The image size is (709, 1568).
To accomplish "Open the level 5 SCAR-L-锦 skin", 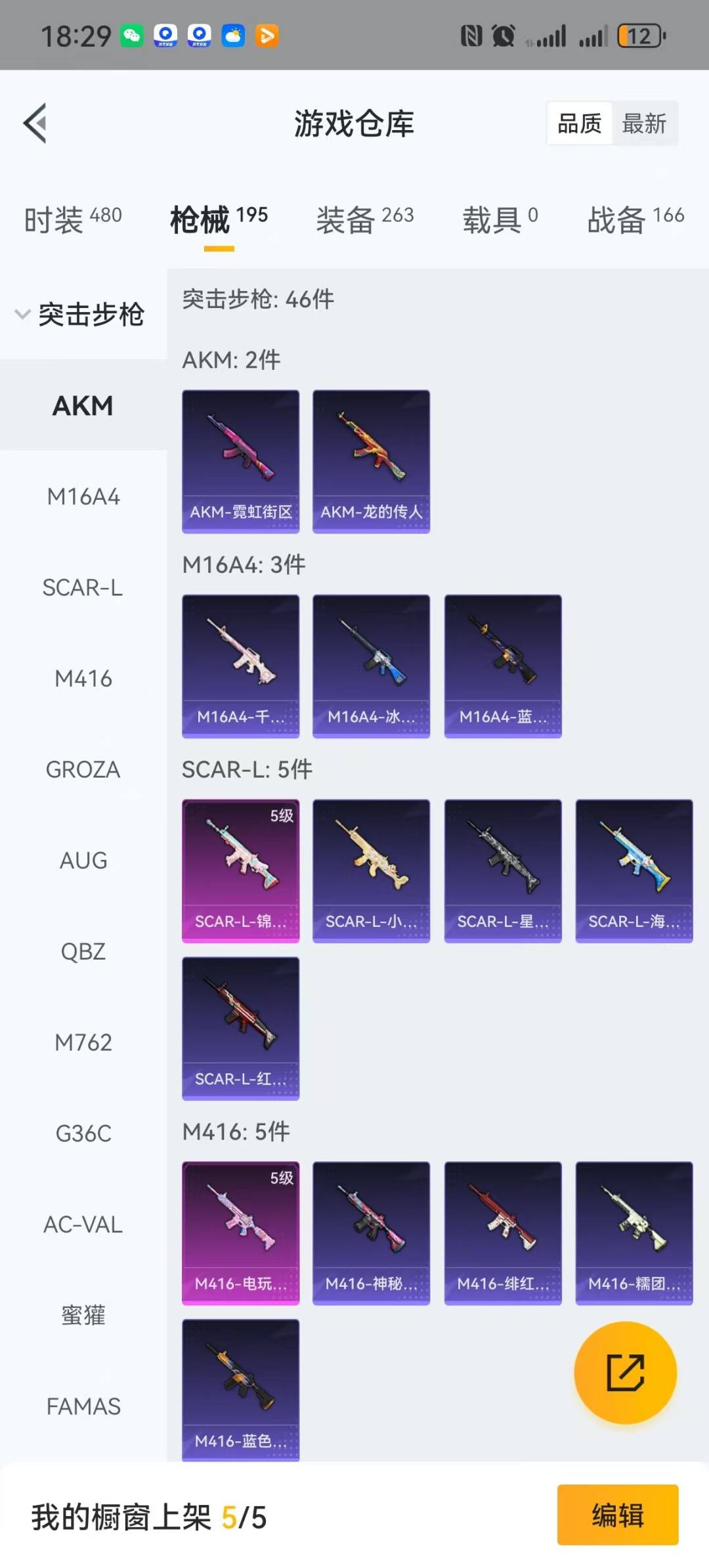I will 241,871.
